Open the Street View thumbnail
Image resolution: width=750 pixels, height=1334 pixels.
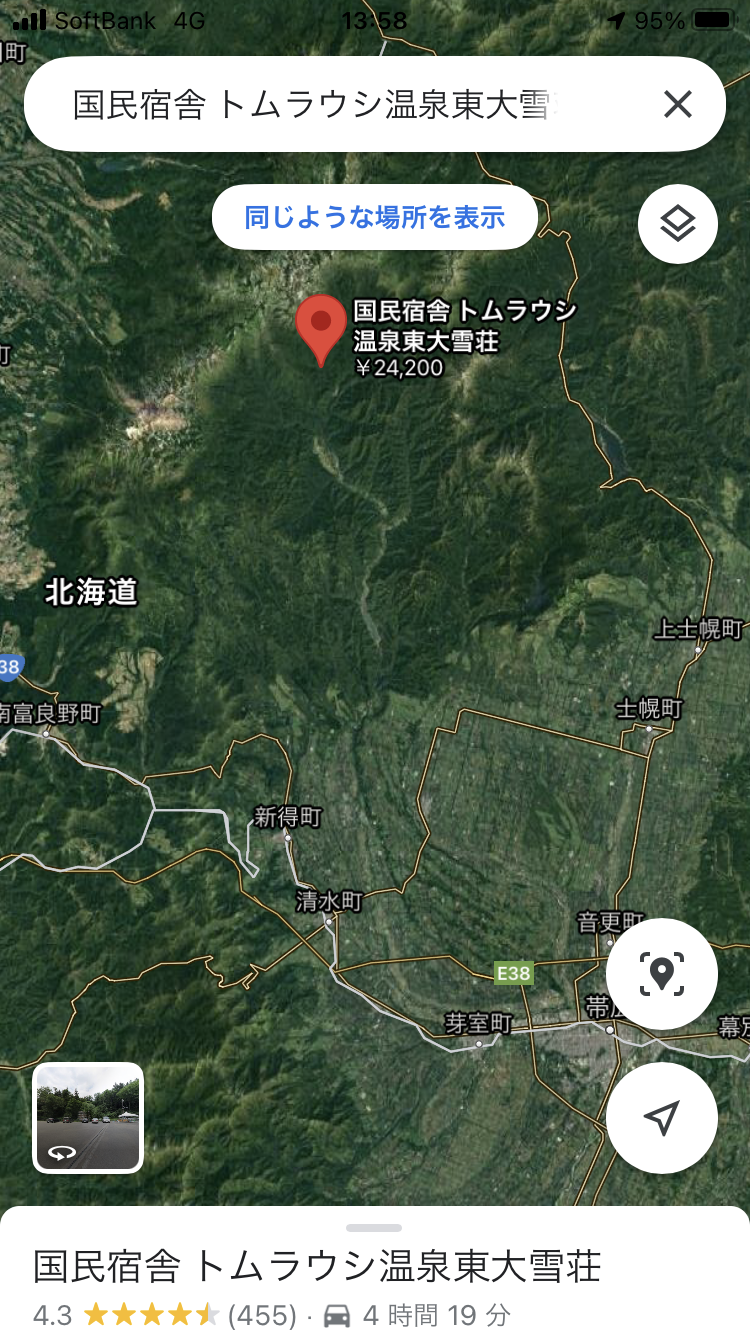(x=89, y=1116)
